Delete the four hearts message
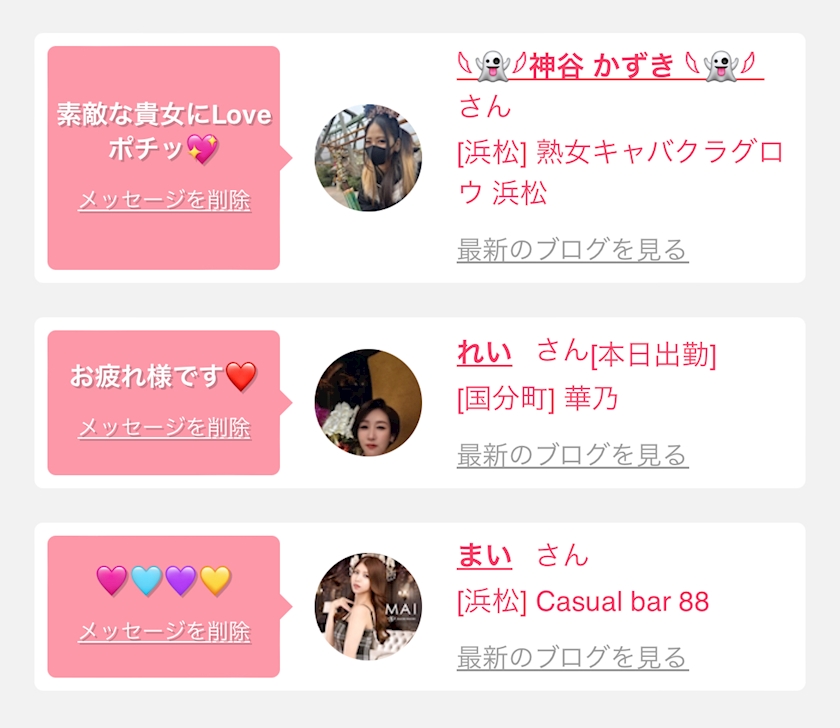840x728 pixels. coord(164,632)
